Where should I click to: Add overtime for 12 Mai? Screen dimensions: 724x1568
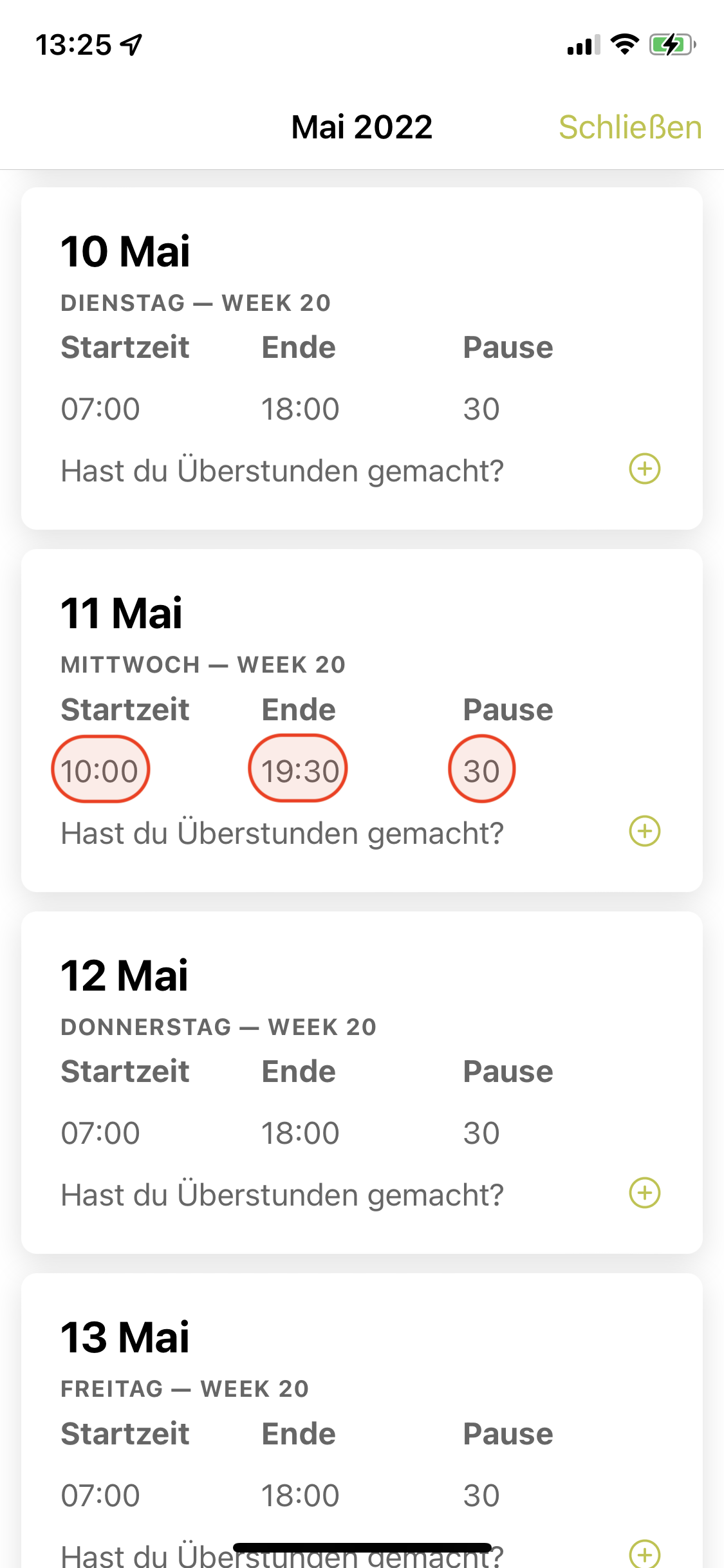click(644, 1193)
